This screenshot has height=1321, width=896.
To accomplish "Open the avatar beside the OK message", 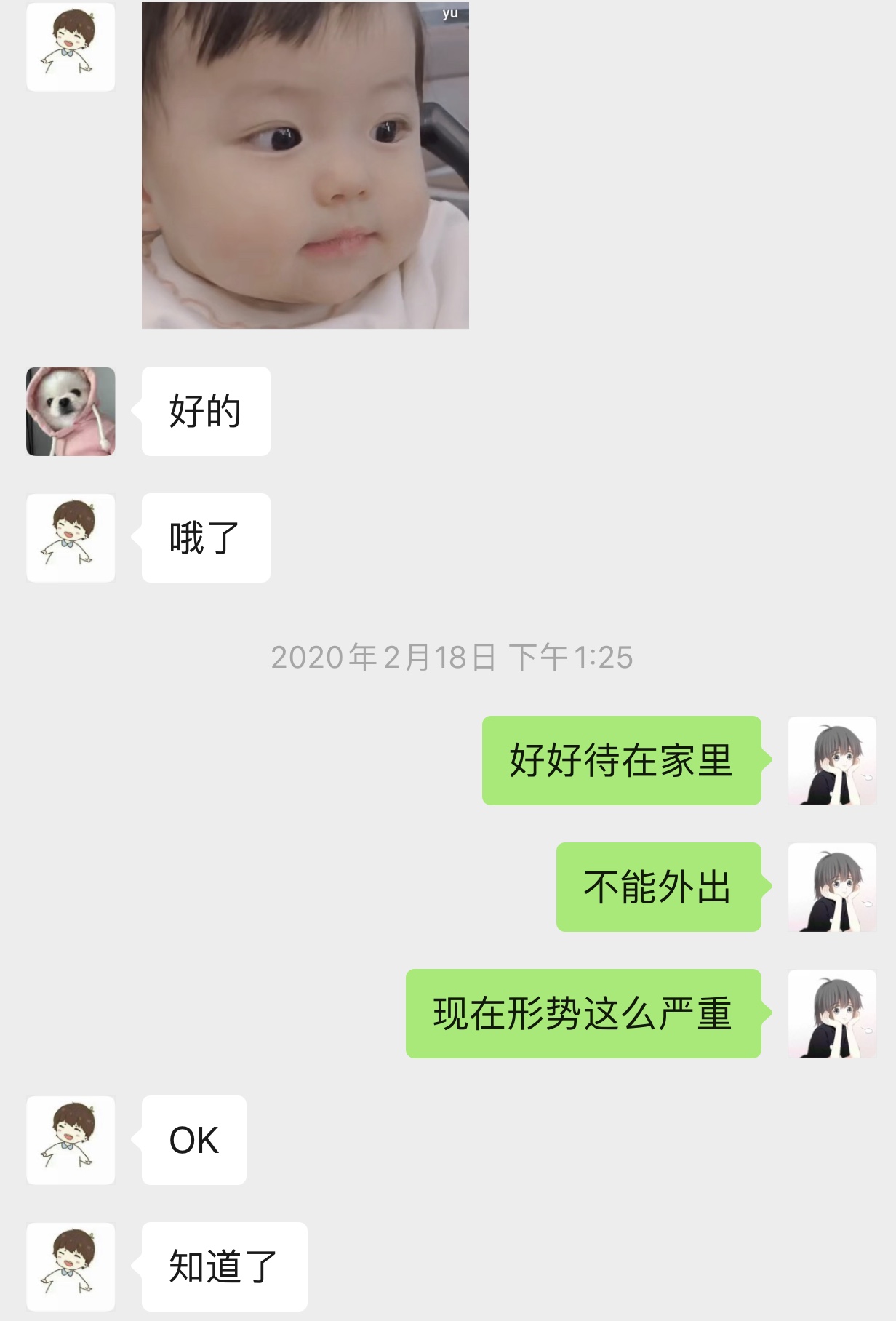I will point(71,1141).
